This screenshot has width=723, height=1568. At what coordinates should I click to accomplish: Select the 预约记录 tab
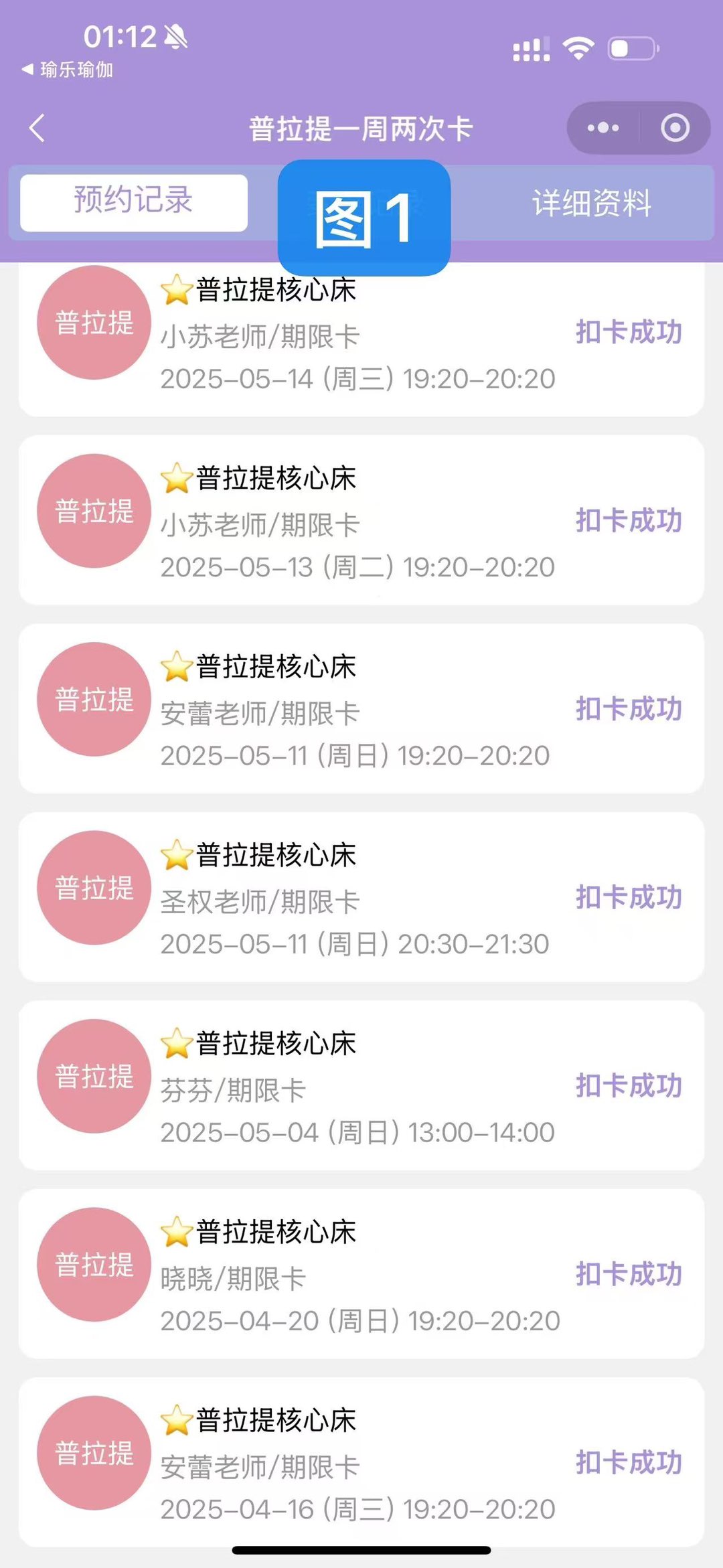click(x=134, y=202)
